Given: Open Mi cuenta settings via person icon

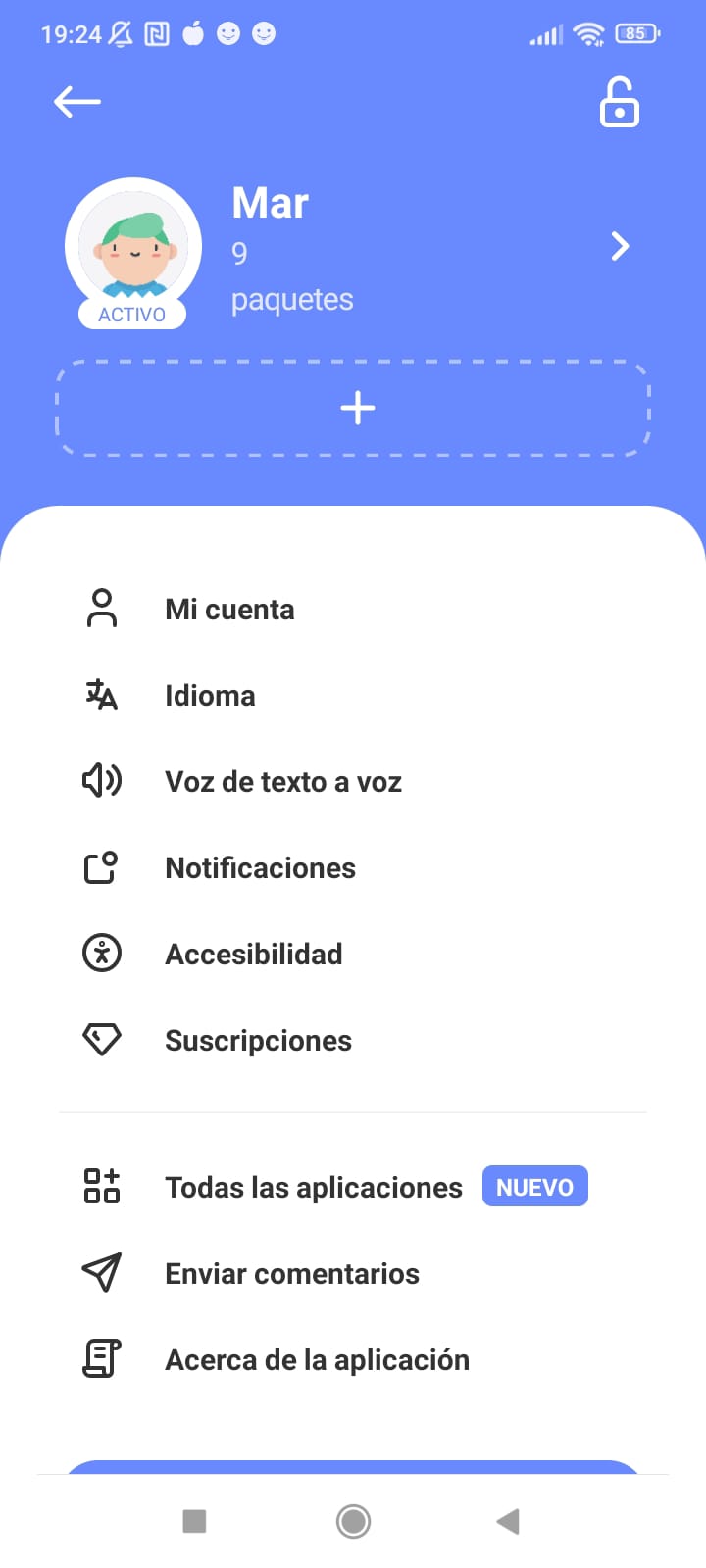Looking at the screenshot, I should 102,609.
